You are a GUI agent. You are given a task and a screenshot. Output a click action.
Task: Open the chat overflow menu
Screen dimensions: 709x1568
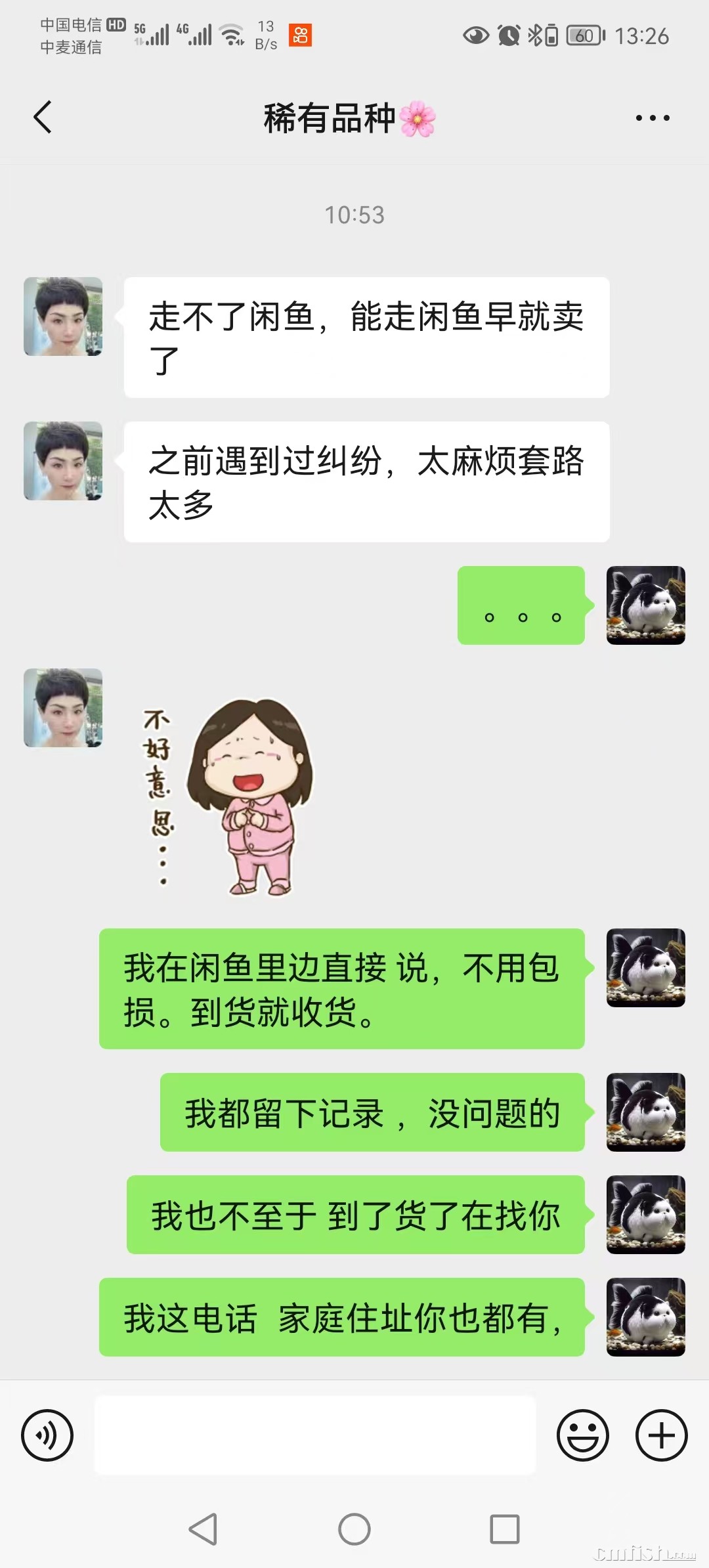coord(653,118)
